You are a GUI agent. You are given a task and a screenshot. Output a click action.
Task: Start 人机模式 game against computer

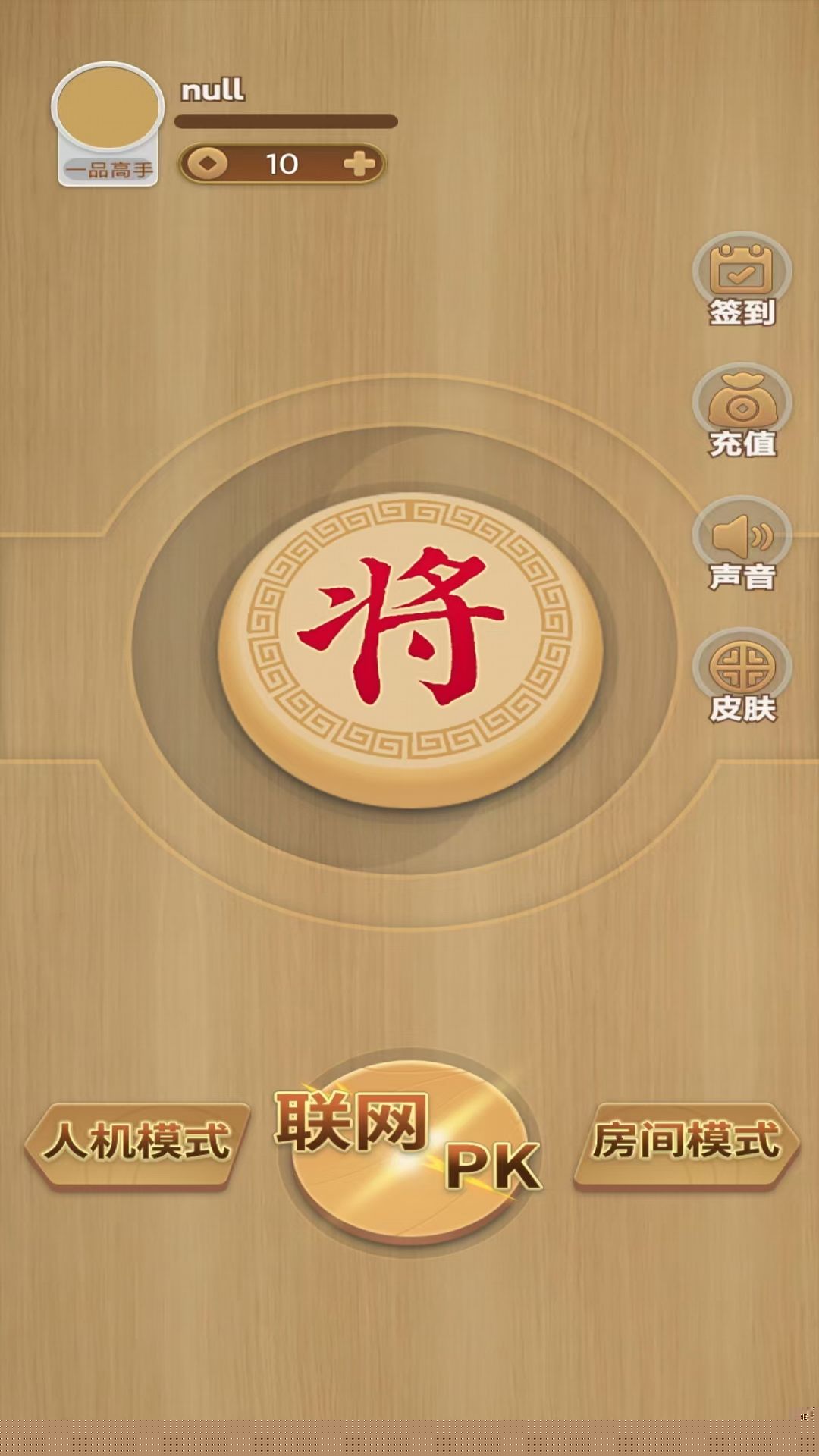tap(137, 1143)
